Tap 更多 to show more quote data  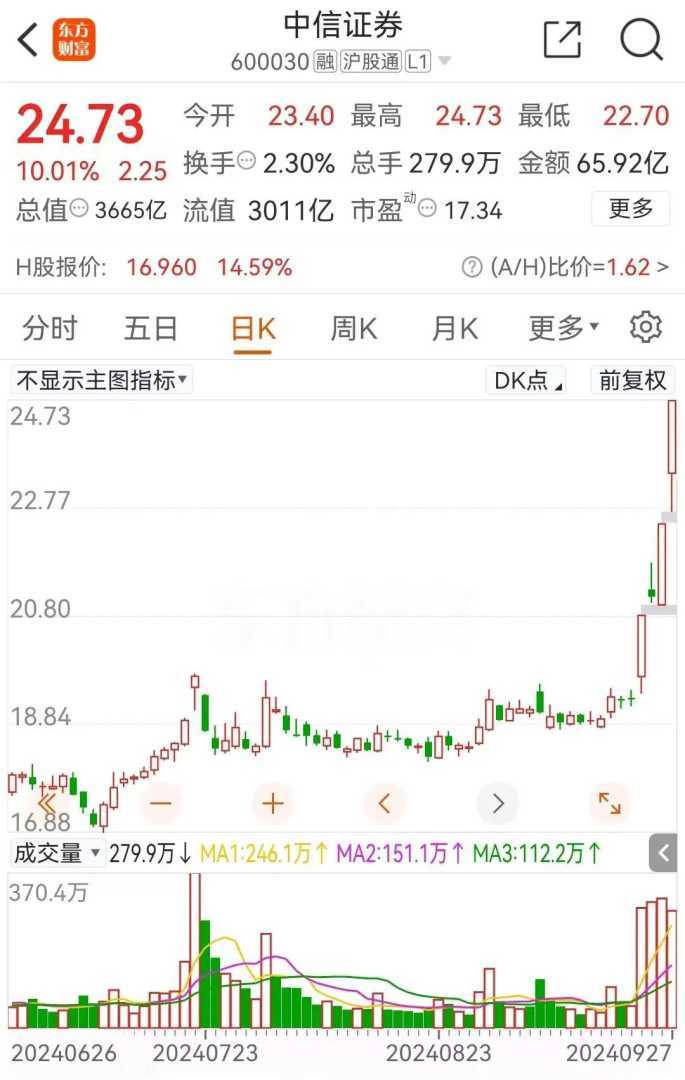point(631,209)
